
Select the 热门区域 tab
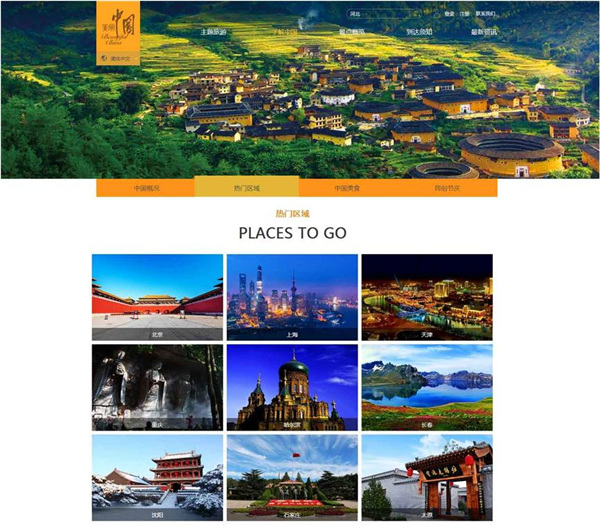click(x=246, y=188)
